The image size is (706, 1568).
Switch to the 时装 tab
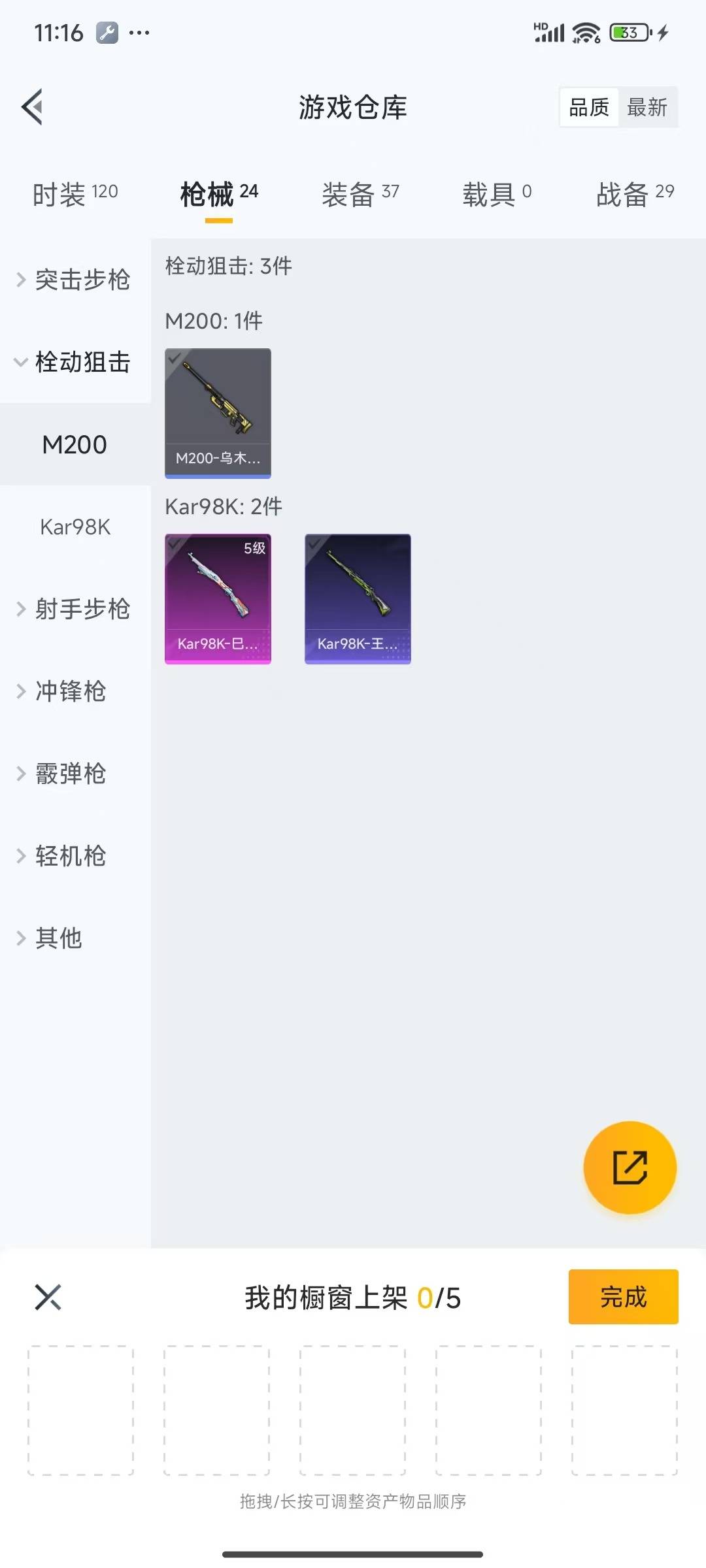75,193
